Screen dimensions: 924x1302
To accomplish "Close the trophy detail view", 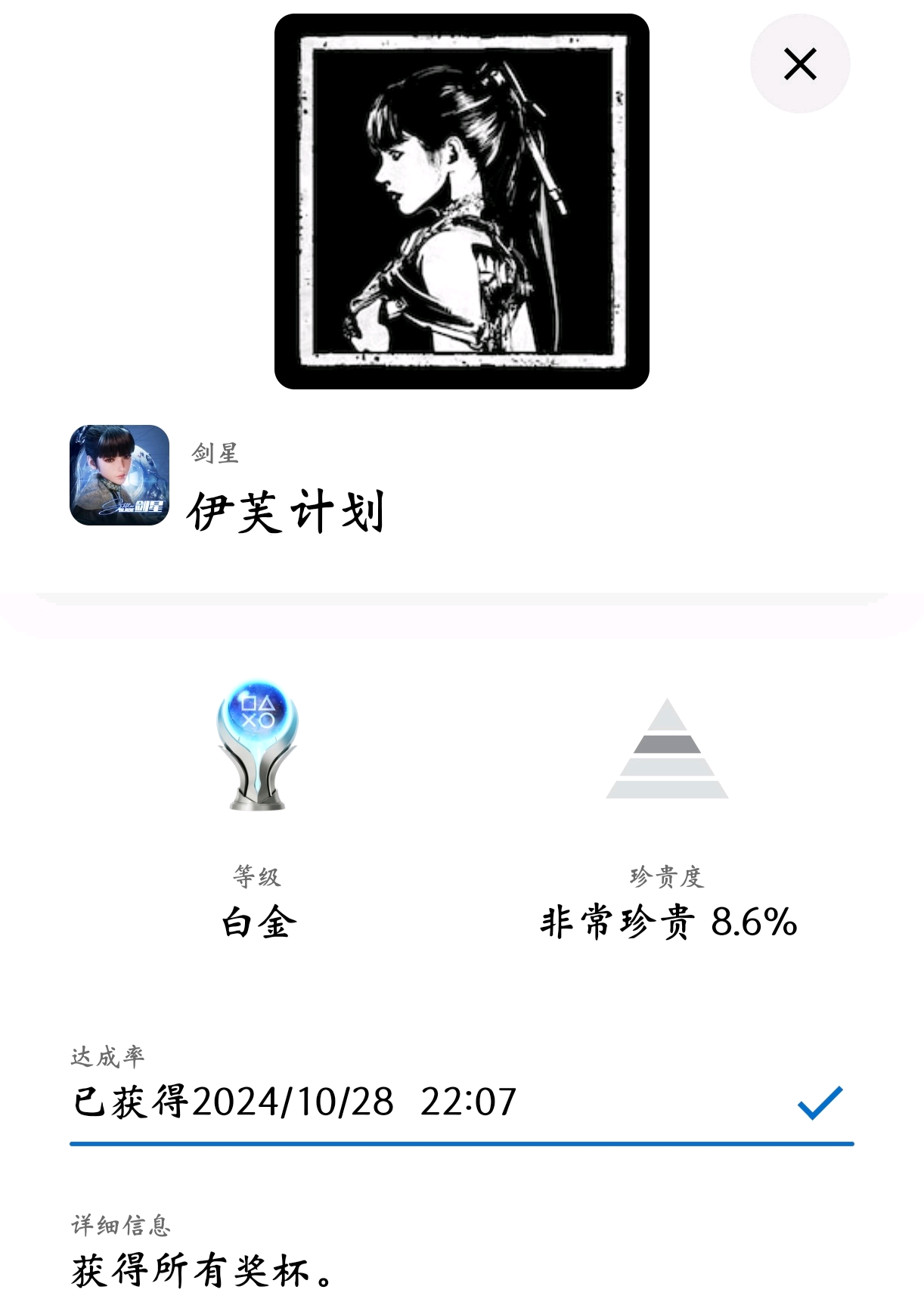I will pos(799,64).
